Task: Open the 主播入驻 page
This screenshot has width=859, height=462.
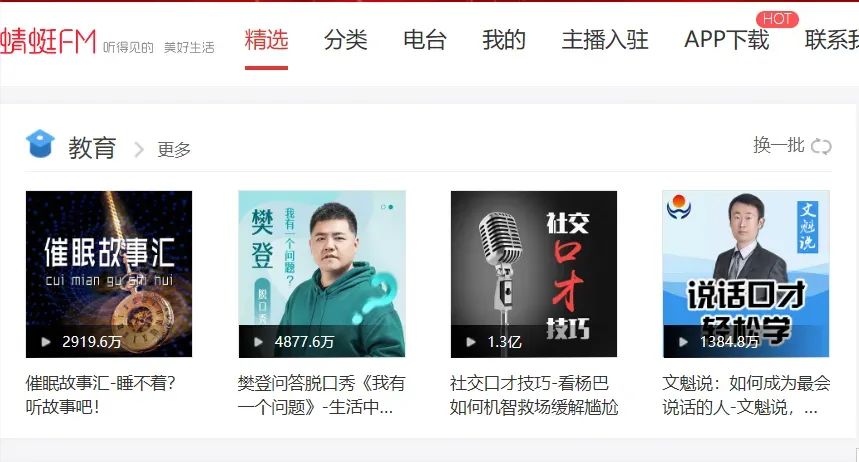Action: pos(605,40)
